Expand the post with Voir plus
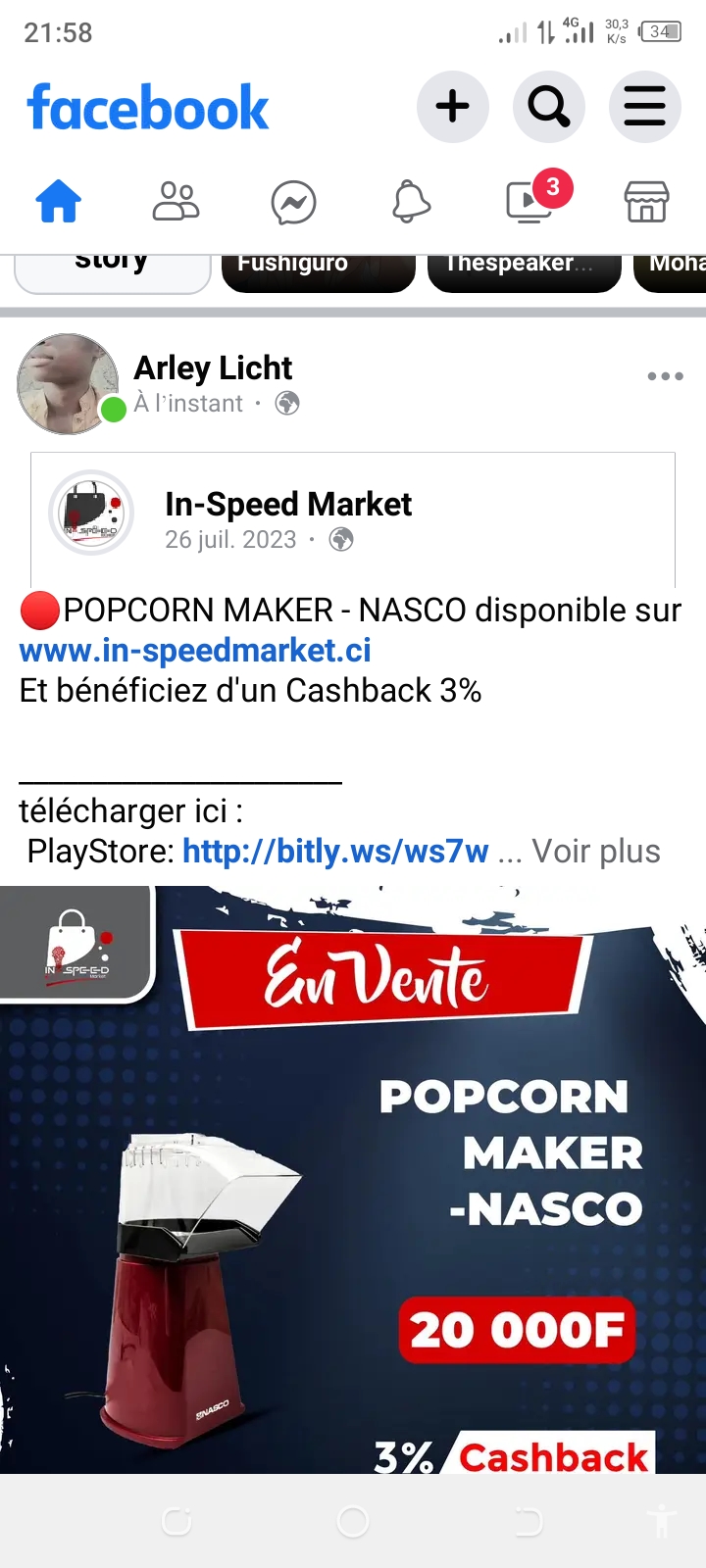706x1568 pixels. coord(596,851)
